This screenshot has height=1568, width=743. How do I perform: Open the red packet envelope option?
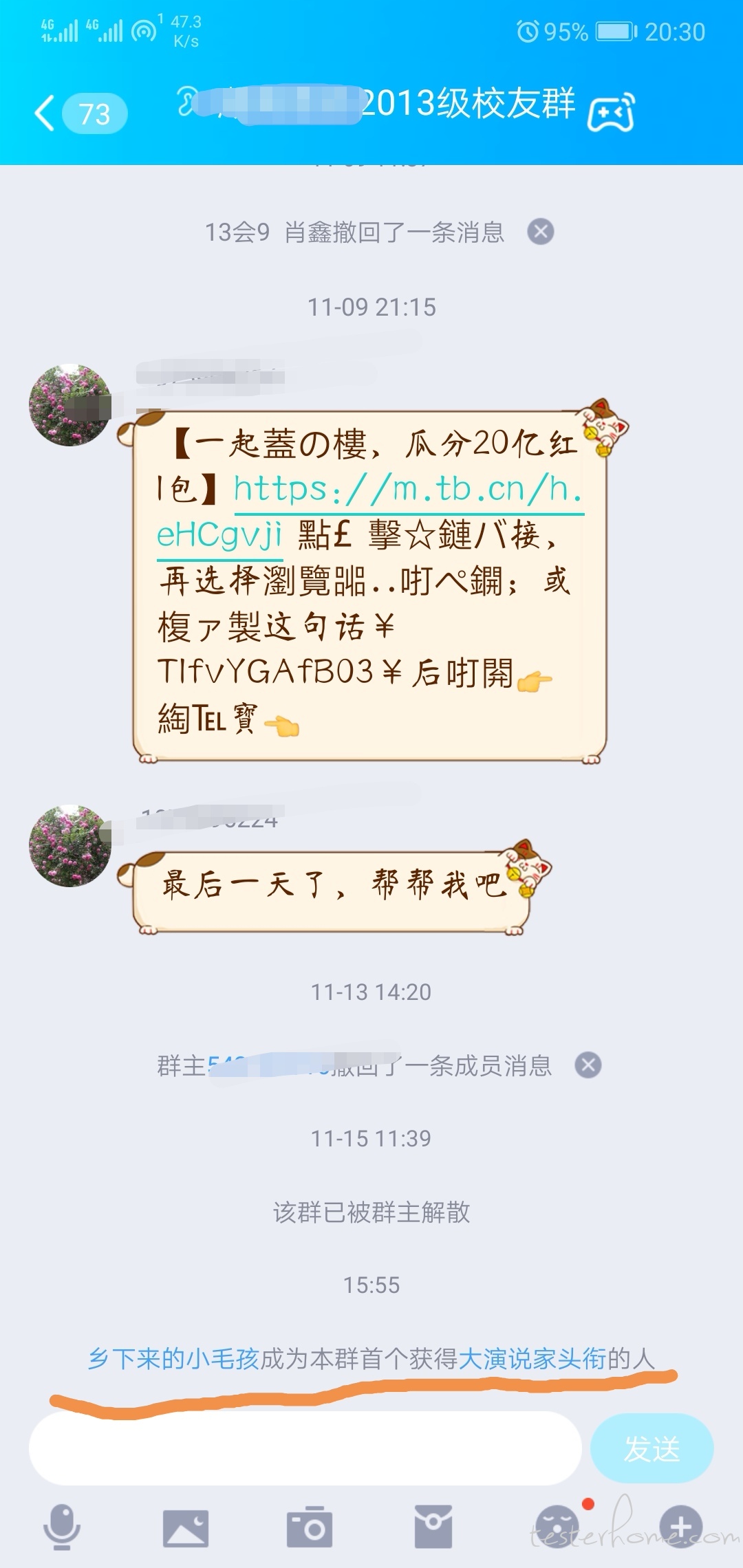tap(433, 1527)
